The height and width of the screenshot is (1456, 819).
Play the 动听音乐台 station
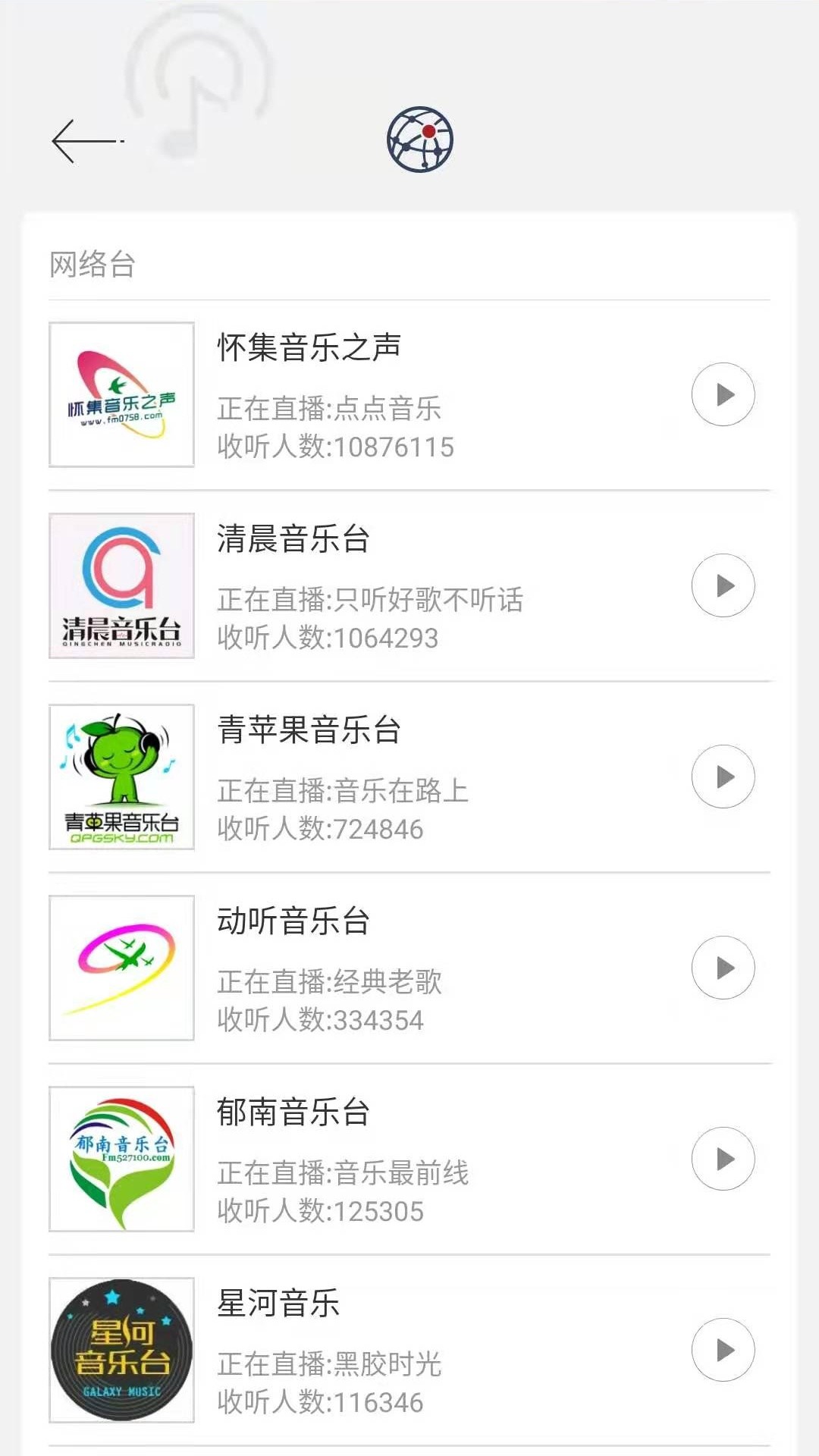(722, 968)
